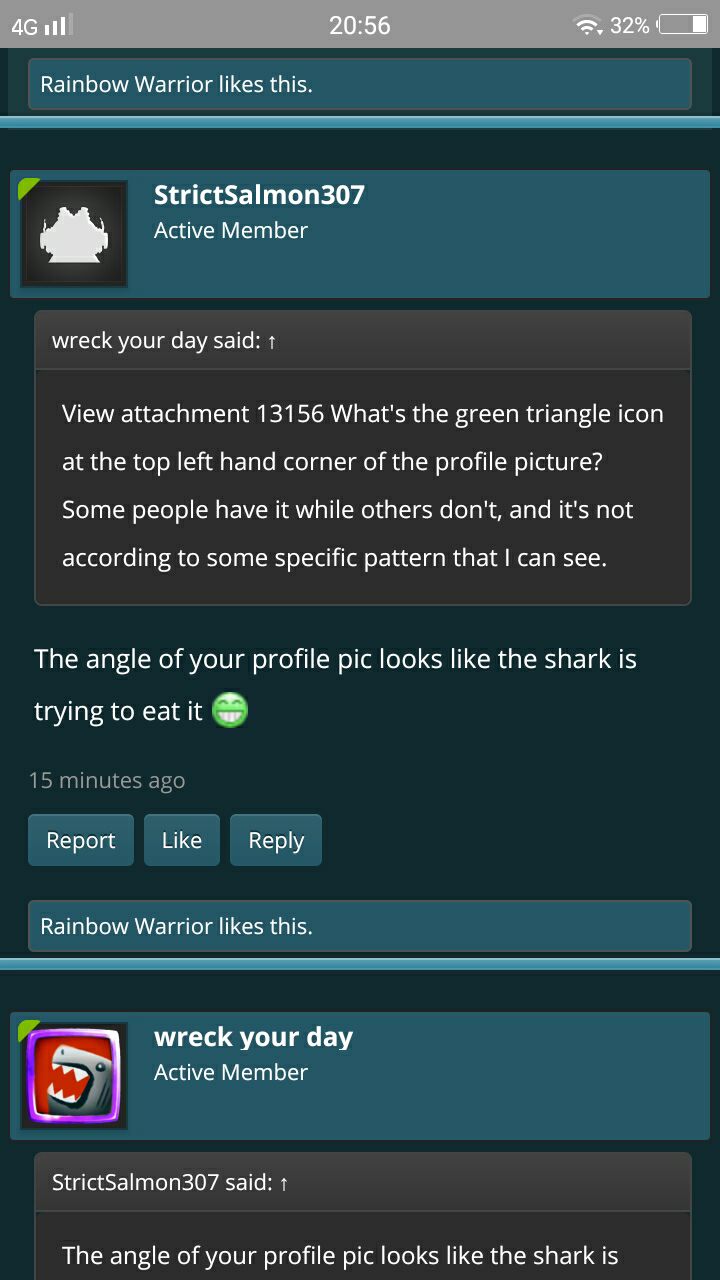This screenshot has height=1280, width=720.
Task: Open the shark avatar of wreck your day
Action: [74, 1075]
